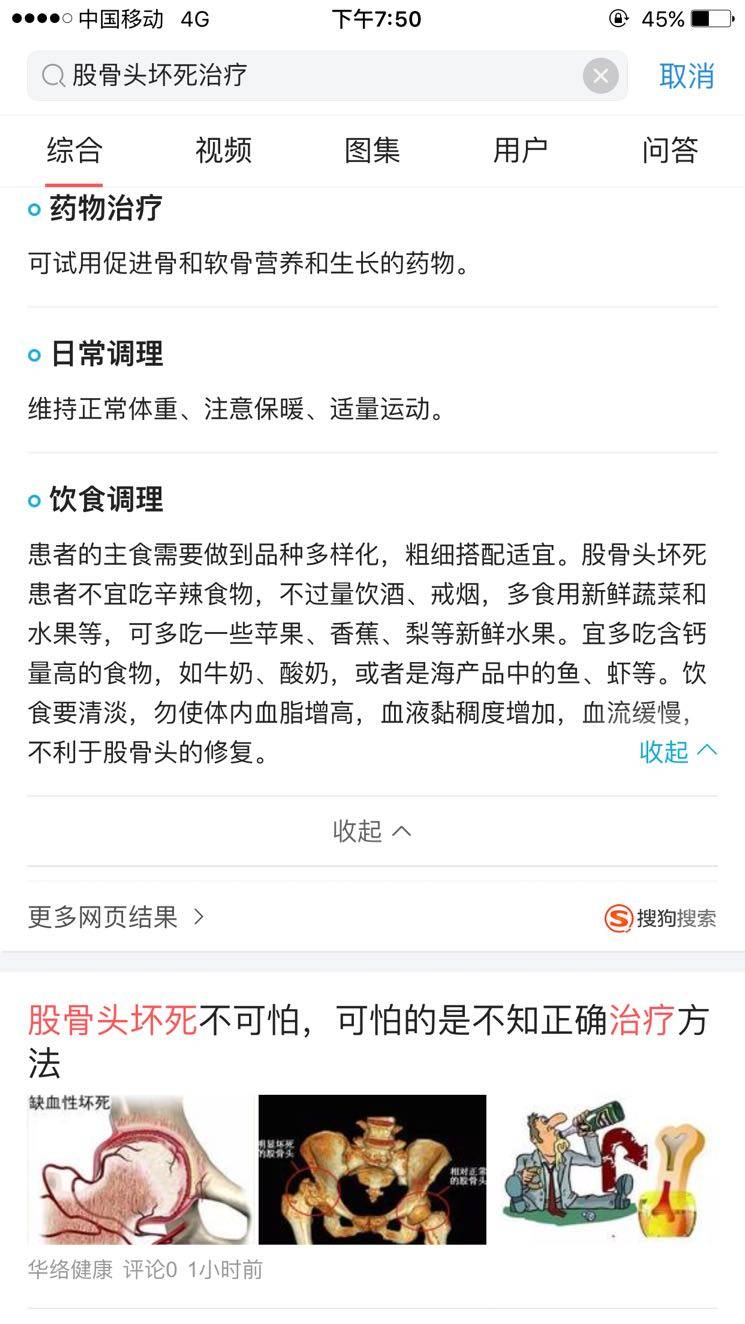The image size is (745, 1324).
Task: Switch to the 问答 tab
Action: [669, 151]
